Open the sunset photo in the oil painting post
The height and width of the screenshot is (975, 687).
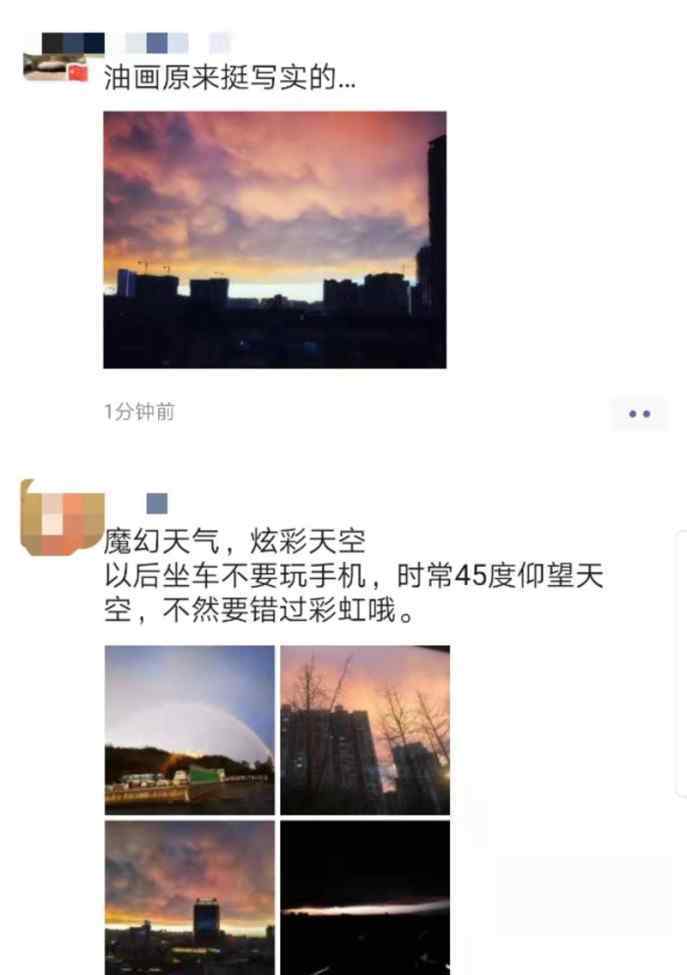click(x=275, y=240)
